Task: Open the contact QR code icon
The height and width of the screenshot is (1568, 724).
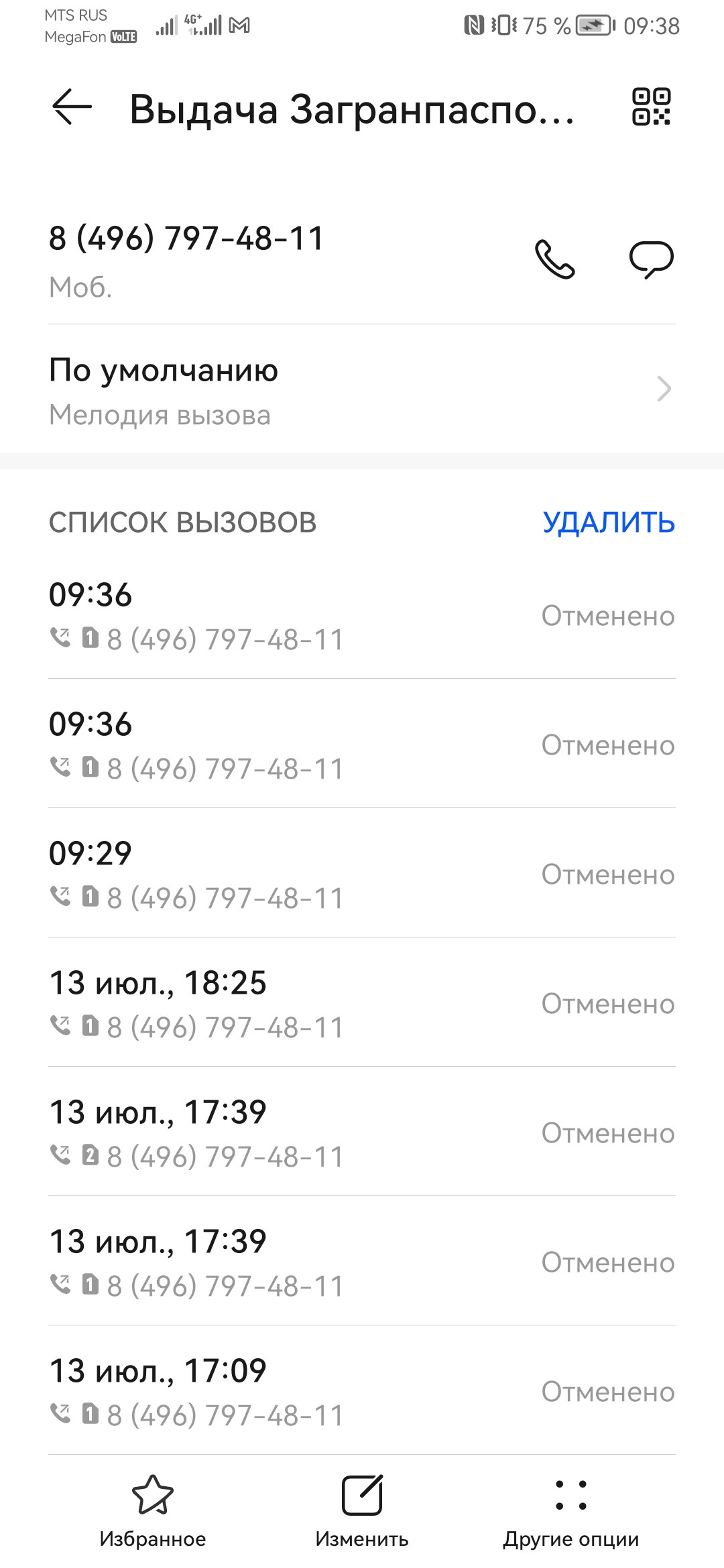Action: [x=651, y=107]
